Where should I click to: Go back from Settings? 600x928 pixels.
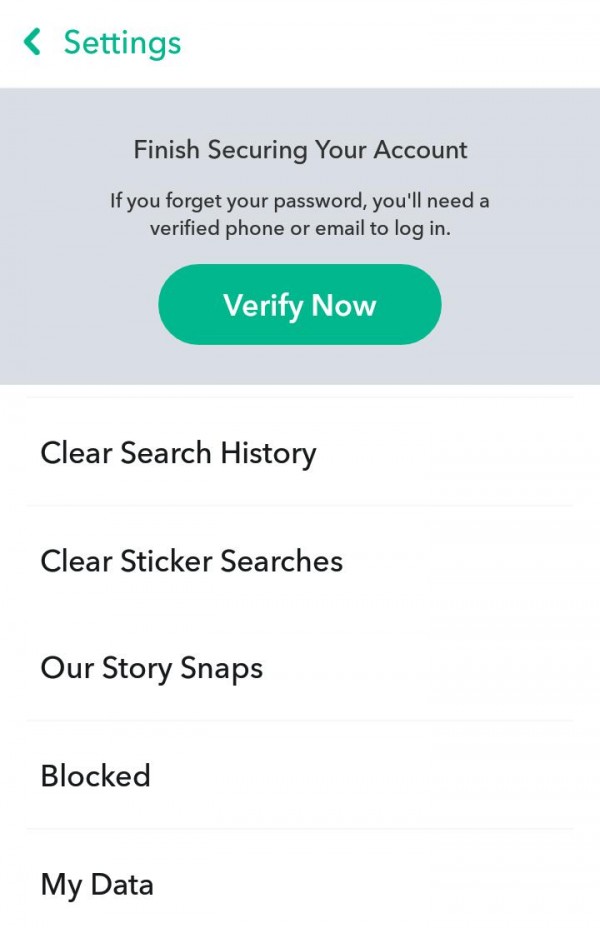click(33, 42)
